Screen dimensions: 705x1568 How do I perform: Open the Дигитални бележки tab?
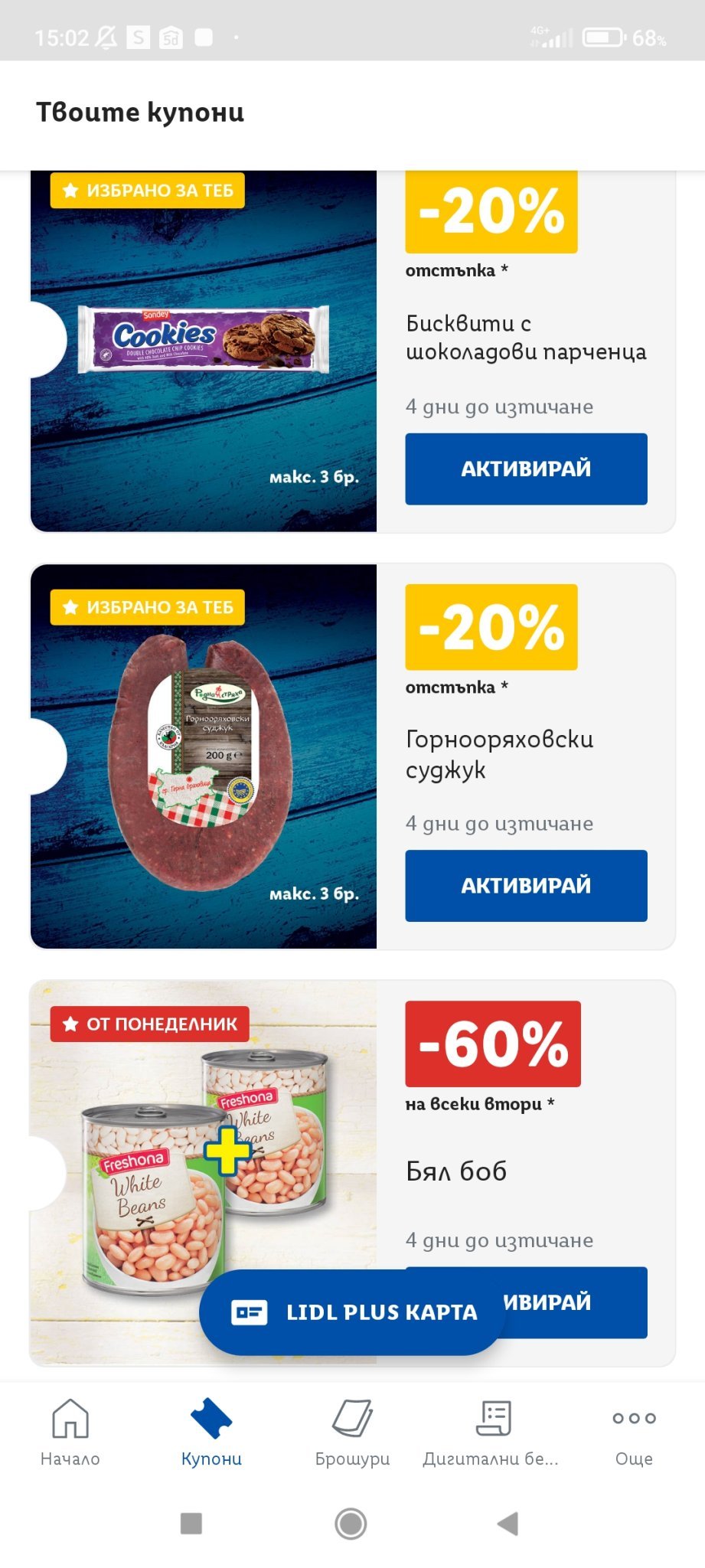[491, 1432]
